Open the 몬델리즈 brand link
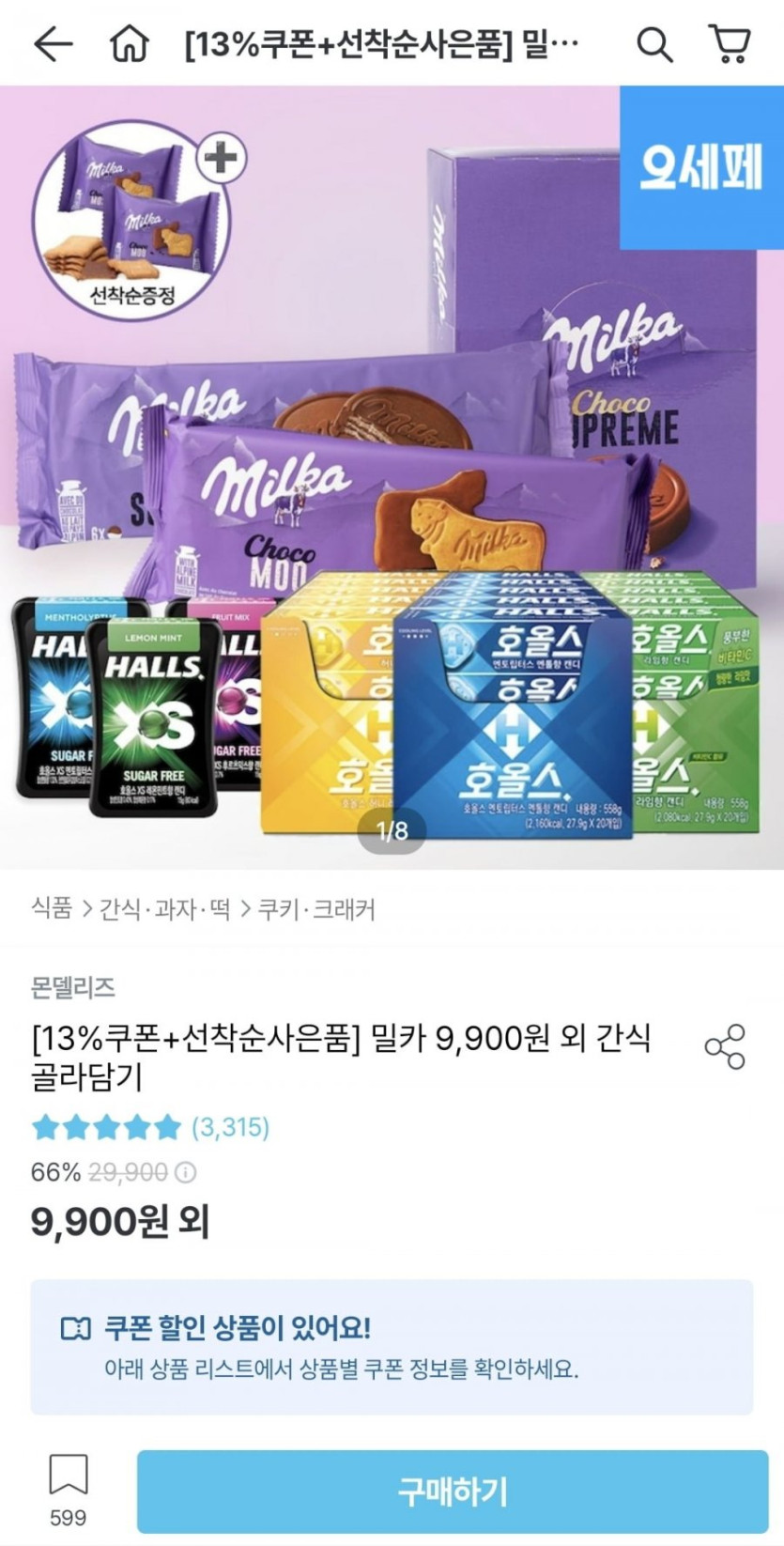This screenshot has height=1546, width=784. [73, 987]
